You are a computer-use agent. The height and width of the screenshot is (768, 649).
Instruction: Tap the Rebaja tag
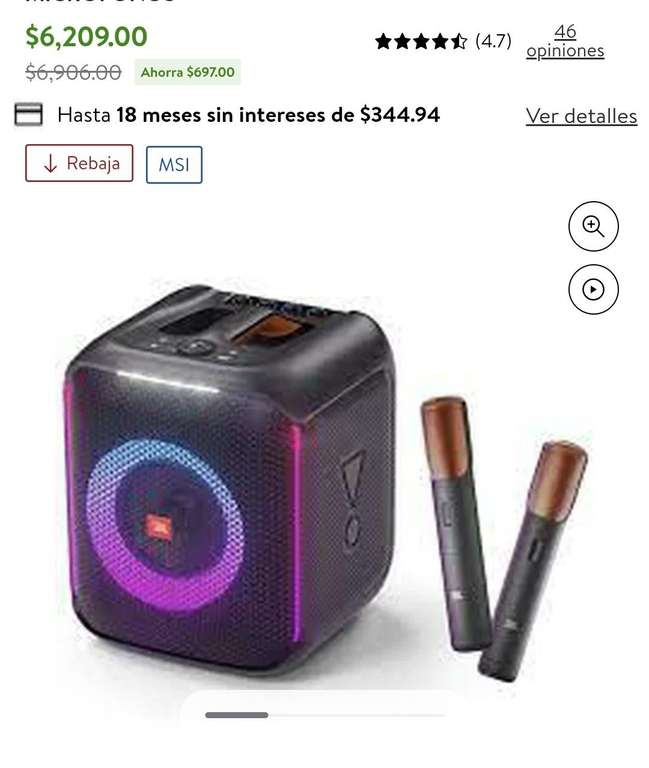(79, 163)
